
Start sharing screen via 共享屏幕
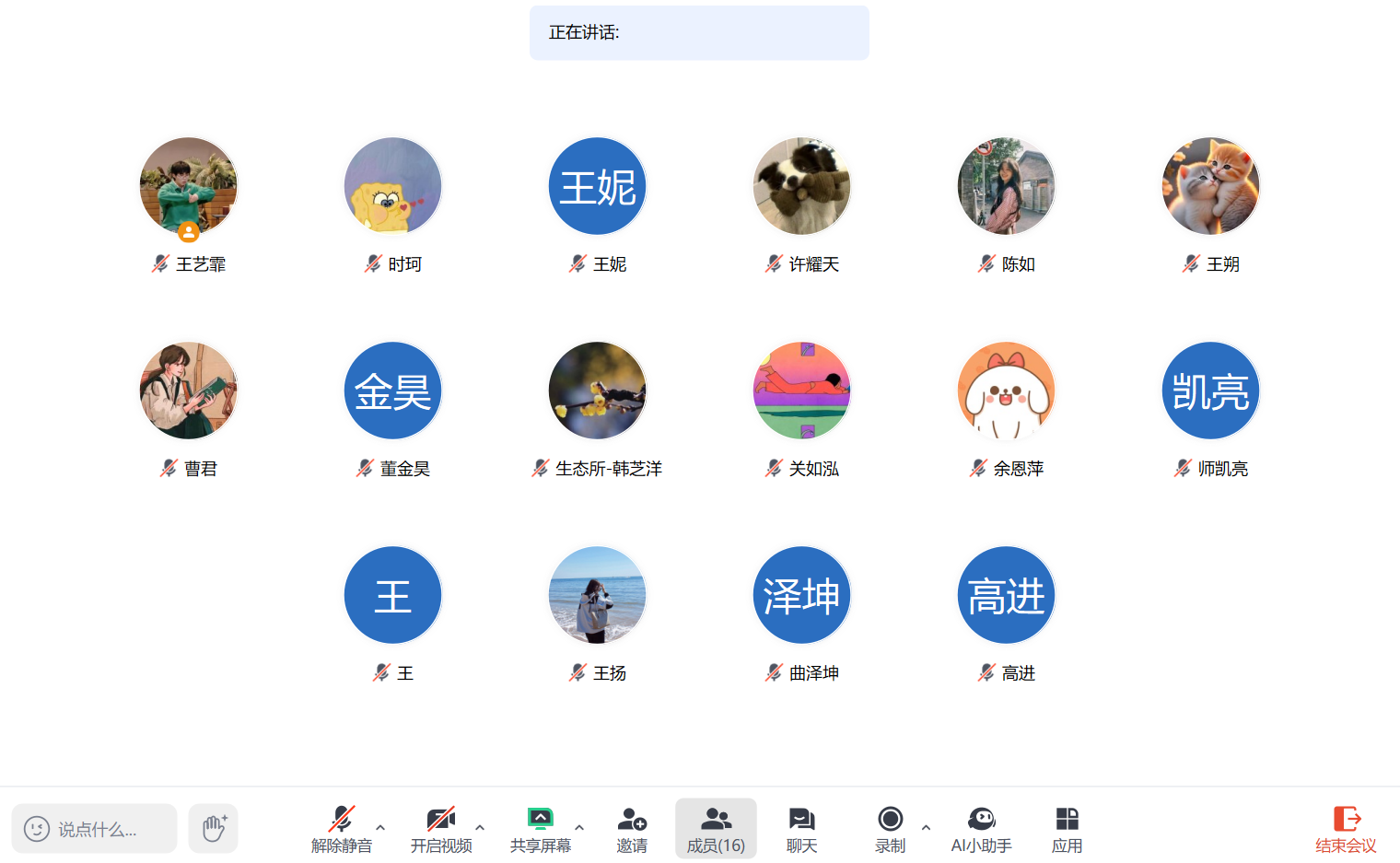tap(540, 828)
